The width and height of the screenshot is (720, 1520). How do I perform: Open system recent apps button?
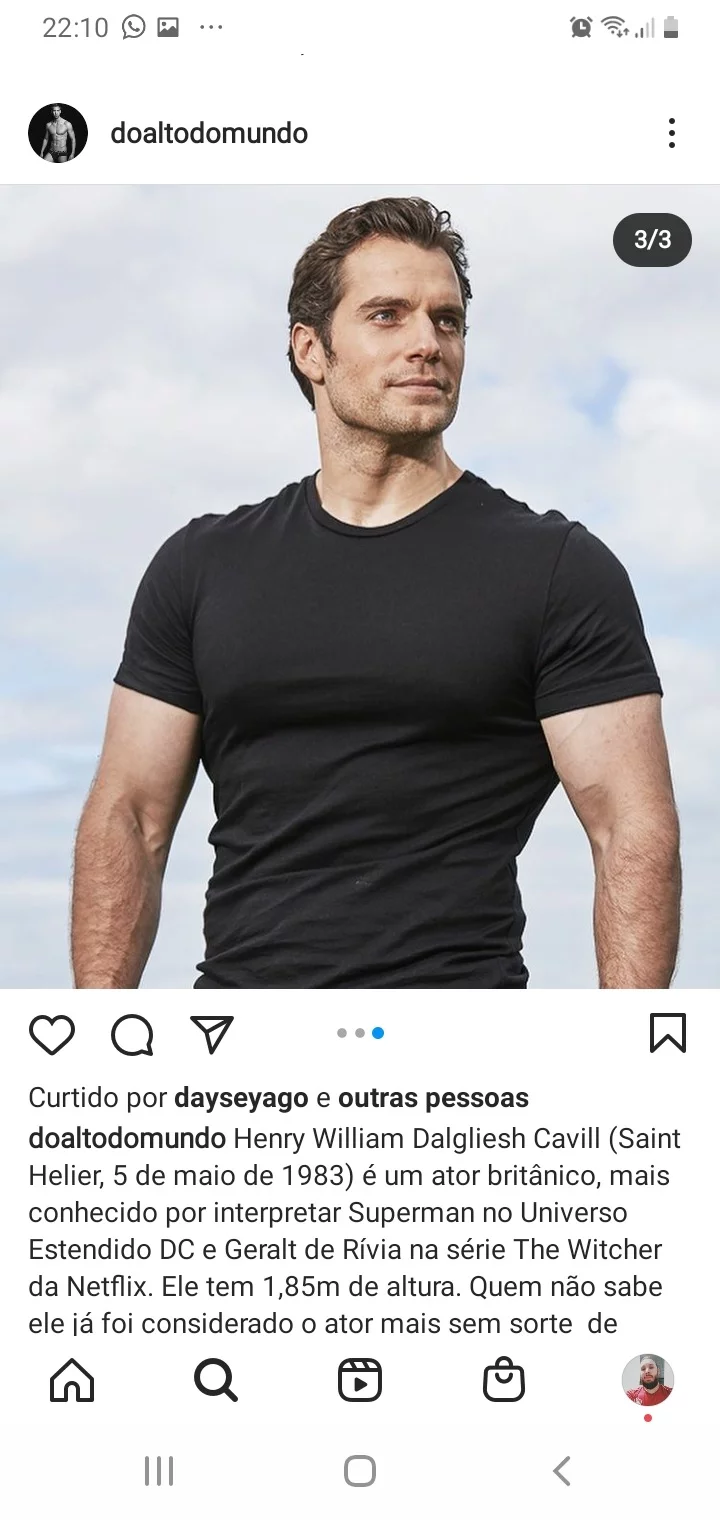coord(159,1471)
